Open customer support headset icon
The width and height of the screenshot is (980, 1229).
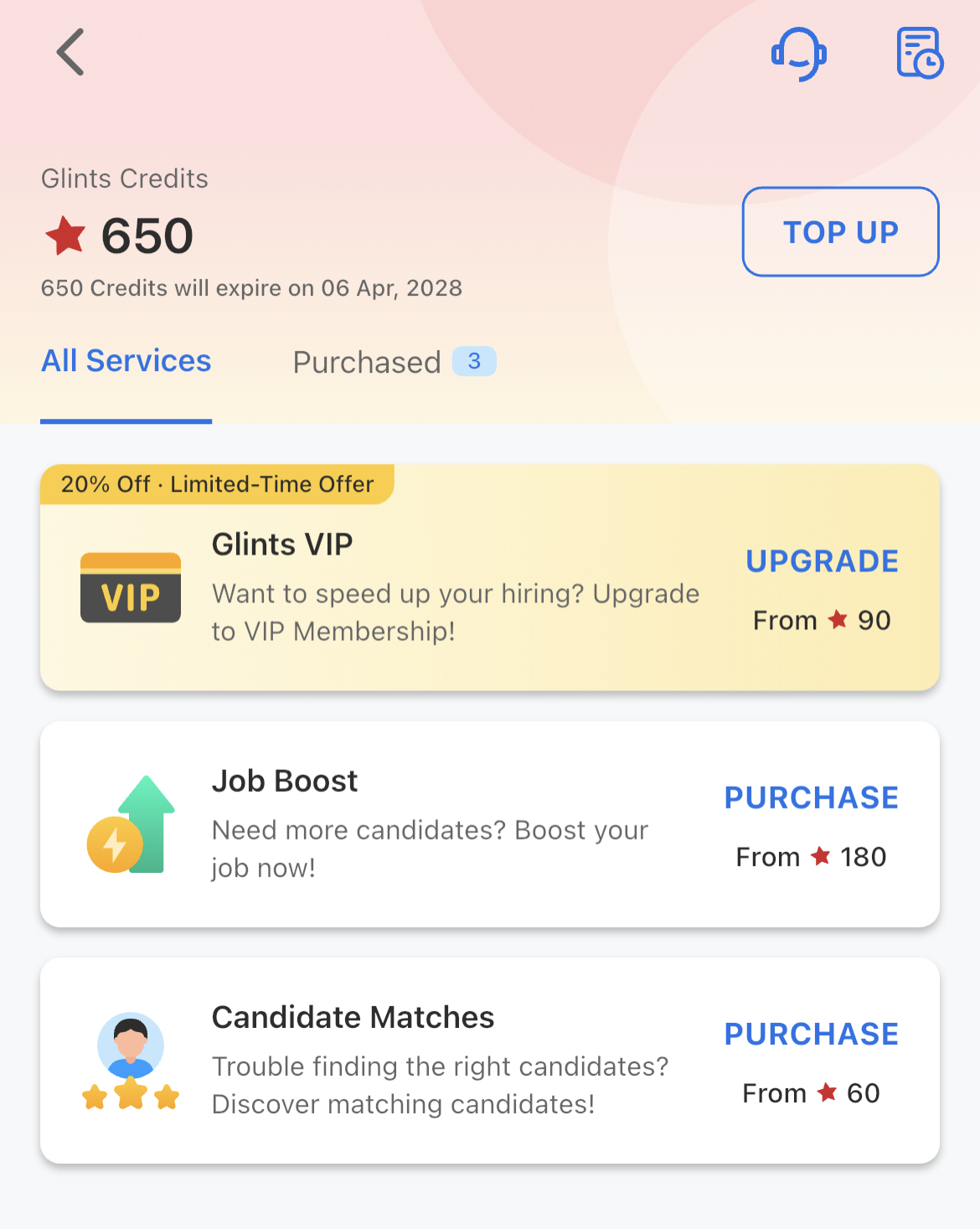[x=798, y=54]
